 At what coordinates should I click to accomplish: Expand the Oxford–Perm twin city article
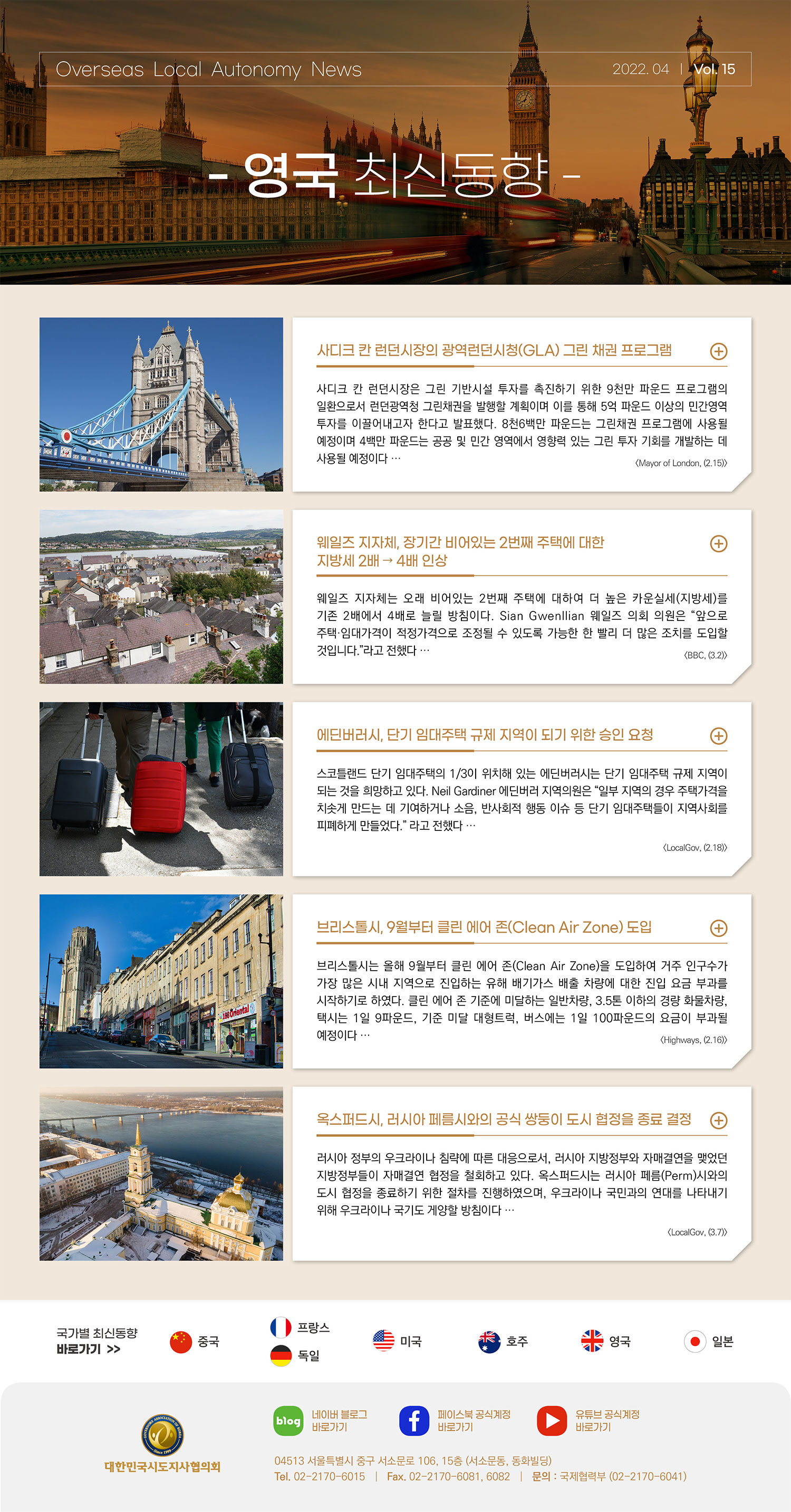(x=718, y=1121)
